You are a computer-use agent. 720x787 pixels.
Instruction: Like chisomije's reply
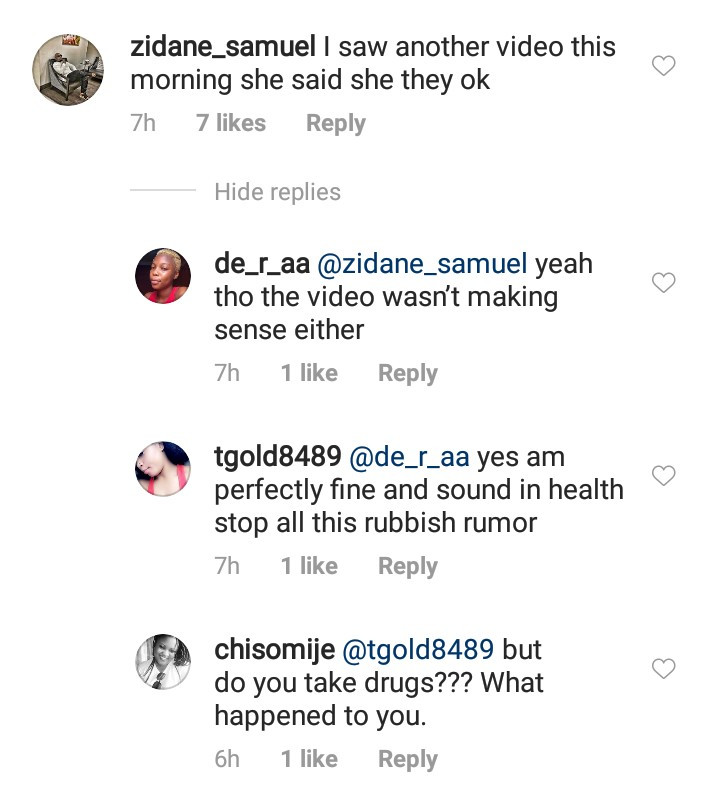[x=664, y=668]
